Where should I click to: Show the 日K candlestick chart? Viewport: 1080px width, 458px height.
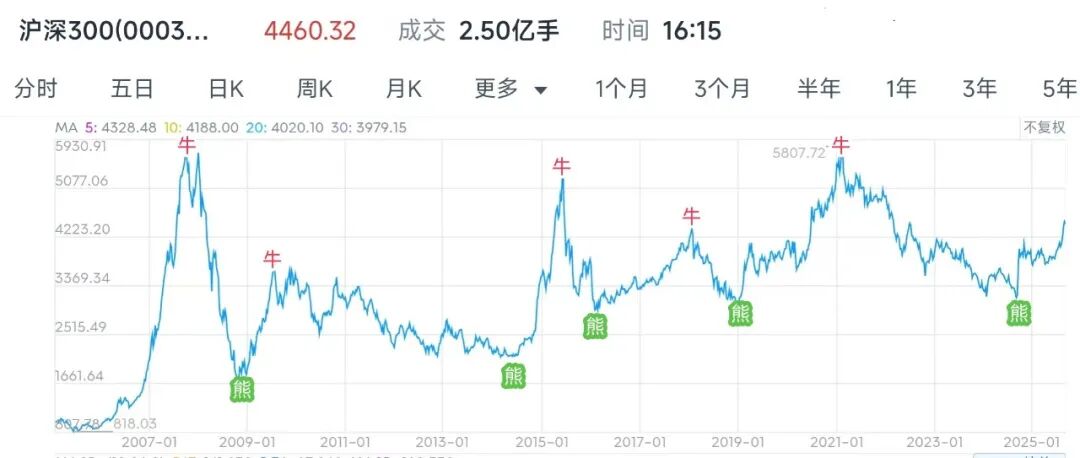coord(226,89)
